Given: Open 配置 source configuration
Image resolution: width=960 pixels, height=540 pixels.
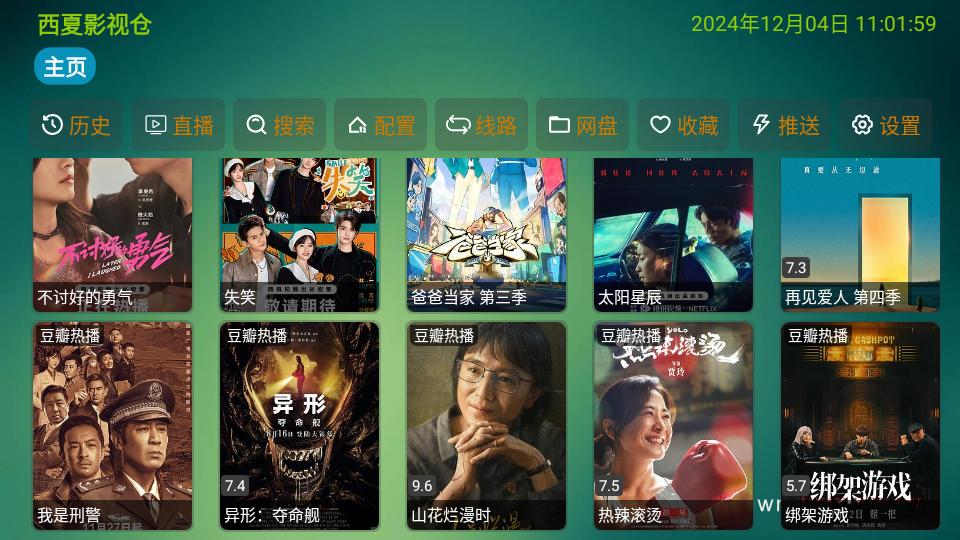Looking at the screenshot, I should (381, 125).
